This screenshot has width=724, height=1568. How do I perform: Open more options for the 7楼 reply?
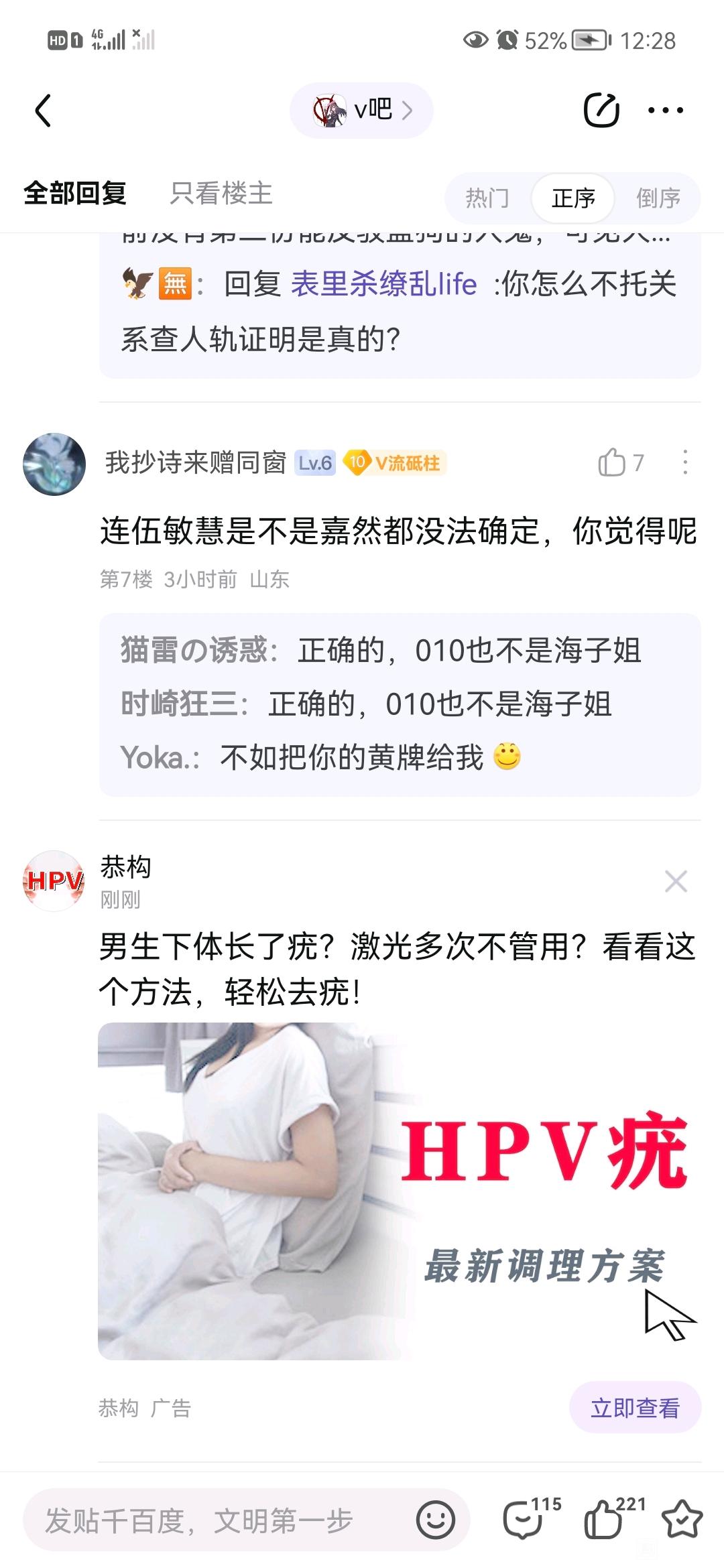[684, 463]
